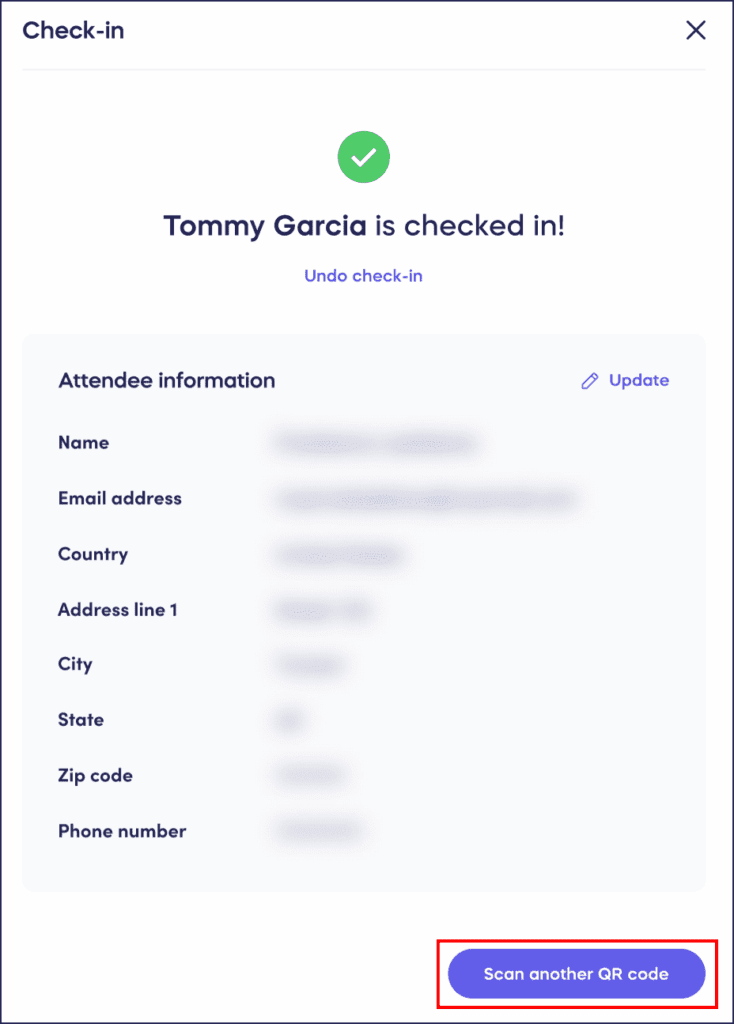
Task: Undo check-in for Tommy Garcia
Action: tap(363, 276)
